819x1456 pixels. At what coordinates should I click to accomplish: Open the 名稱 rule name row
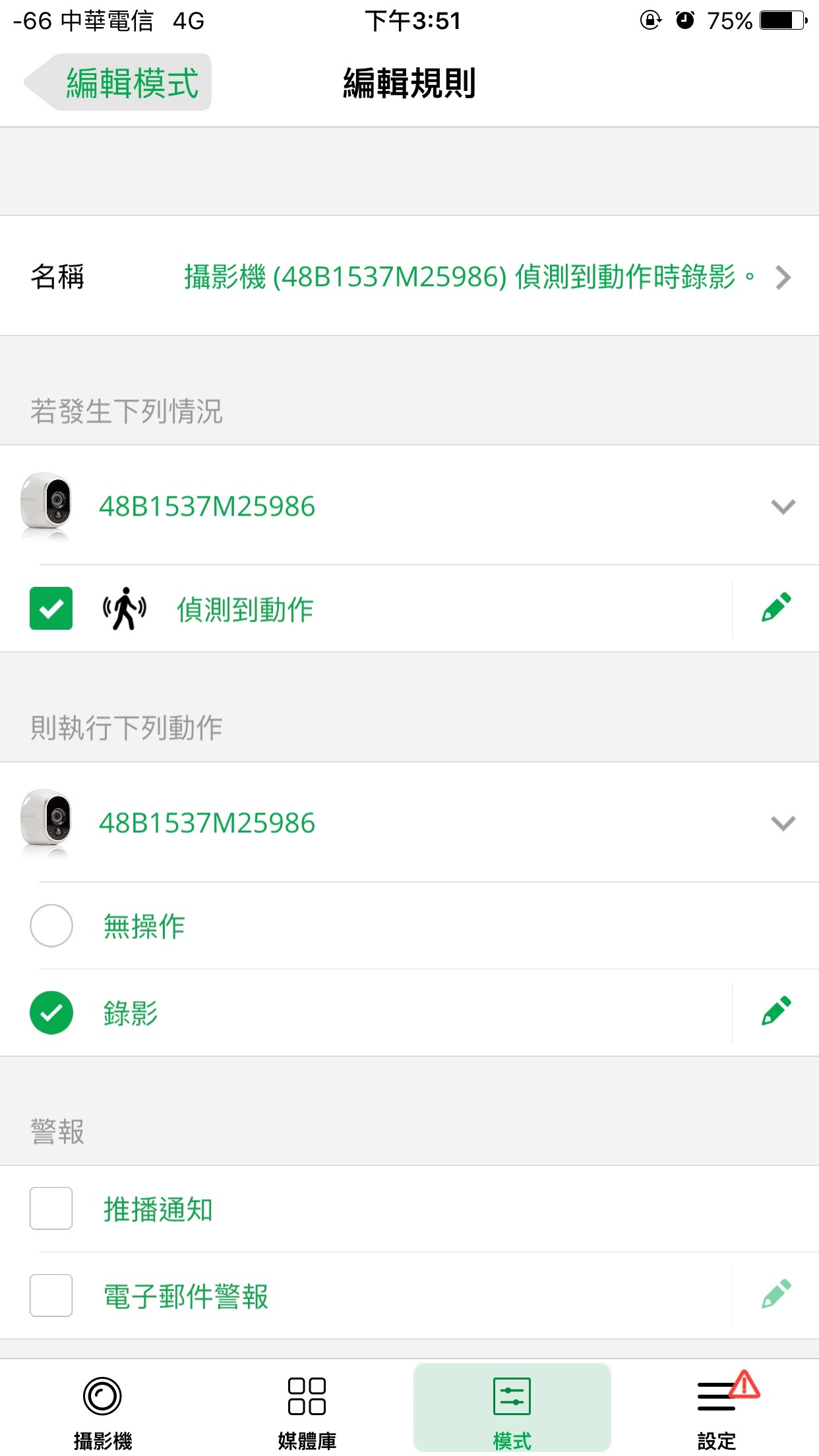409,276
